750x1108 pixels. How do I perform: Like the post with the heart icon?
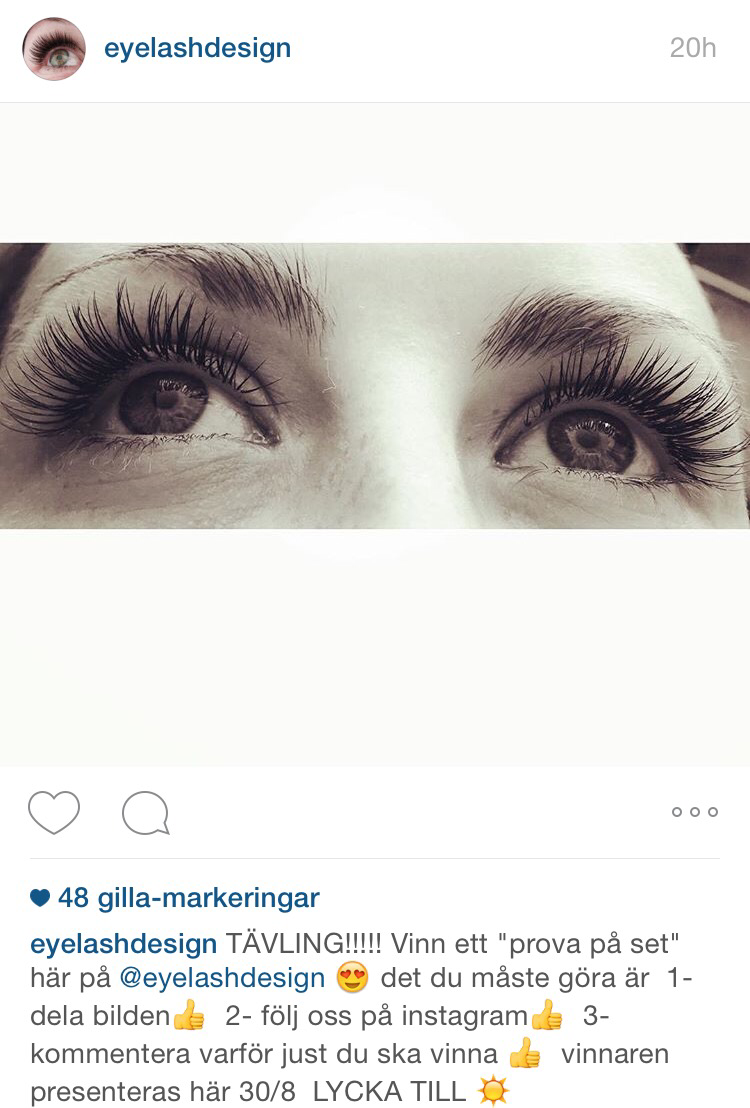coord(54,812)
